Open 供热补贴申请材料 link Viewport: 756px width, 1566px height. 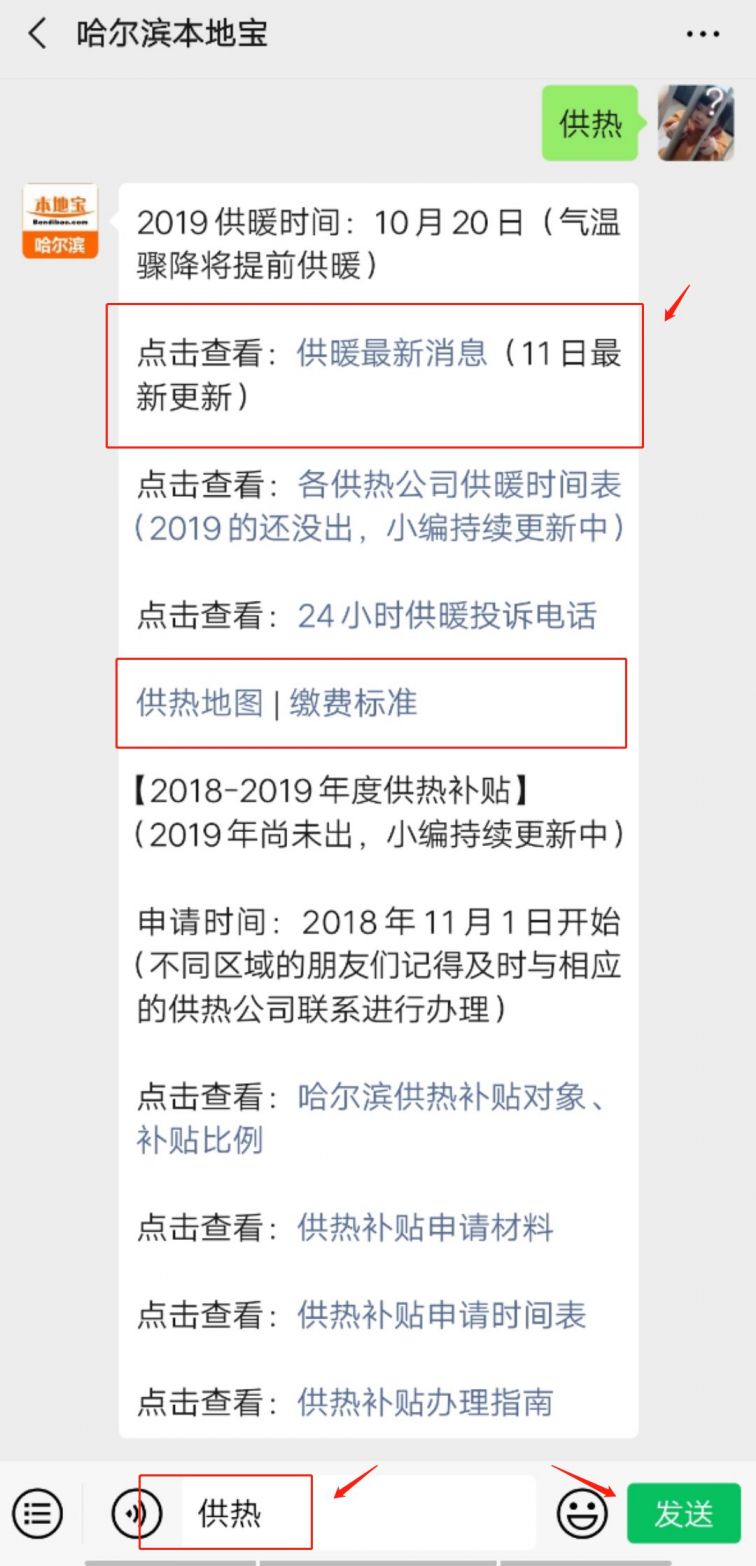[425, 1228]
